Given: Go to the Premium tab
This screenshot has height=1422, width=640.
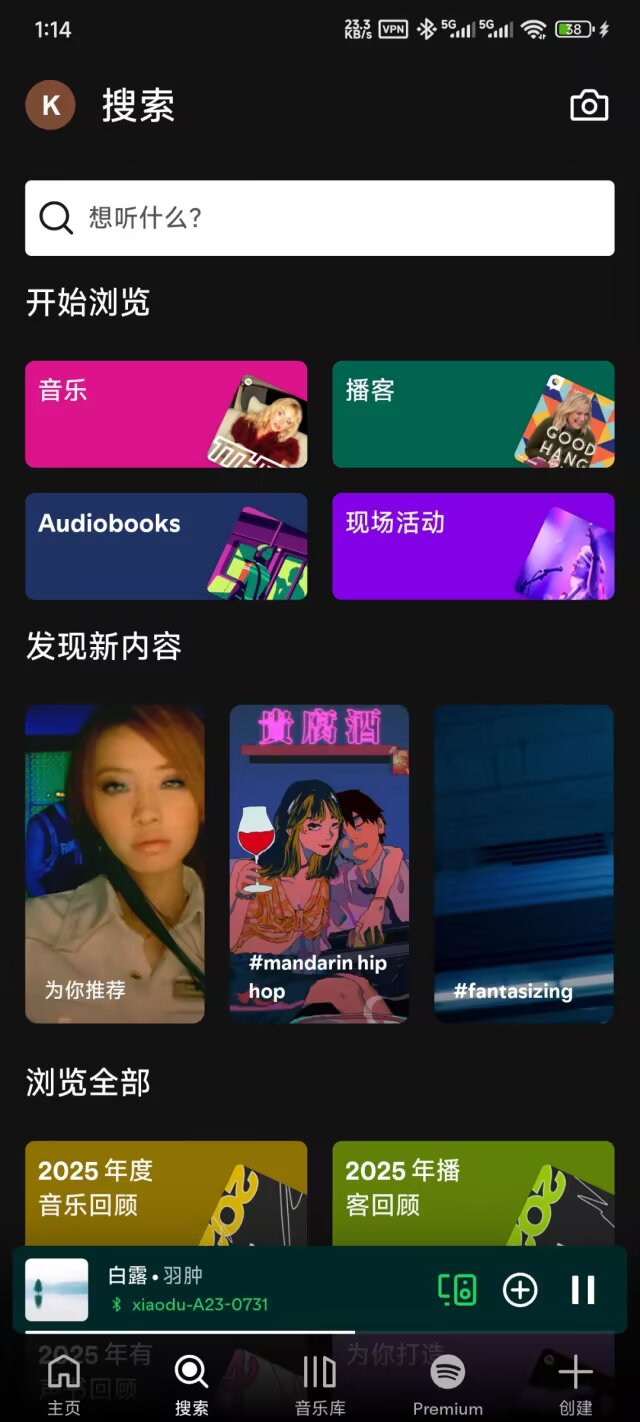Looking at the screenshot, I should (447, 1384).
